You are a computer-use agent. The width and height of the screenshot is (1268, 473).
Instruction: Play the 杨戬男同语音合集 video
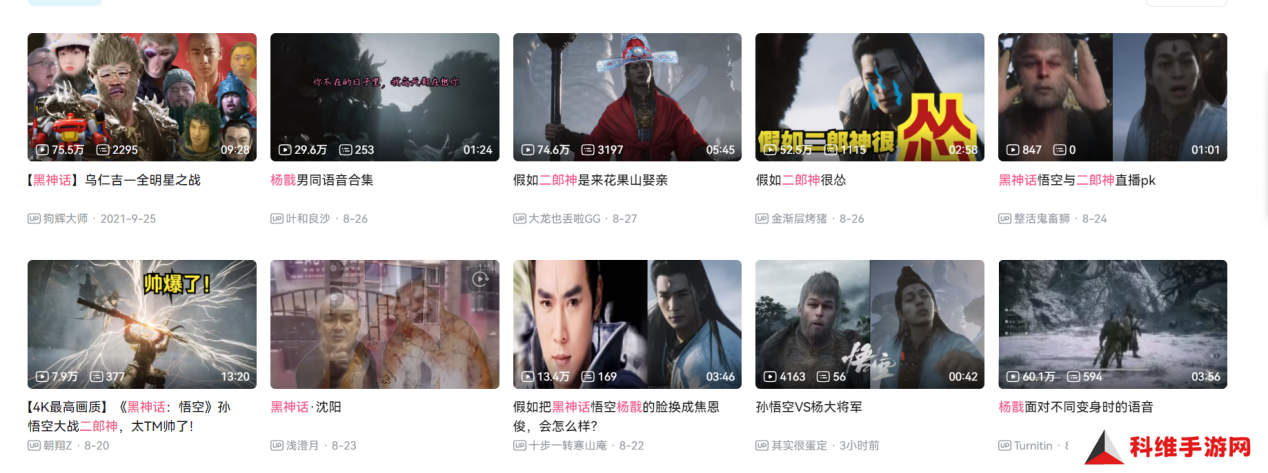coord(384,97)
